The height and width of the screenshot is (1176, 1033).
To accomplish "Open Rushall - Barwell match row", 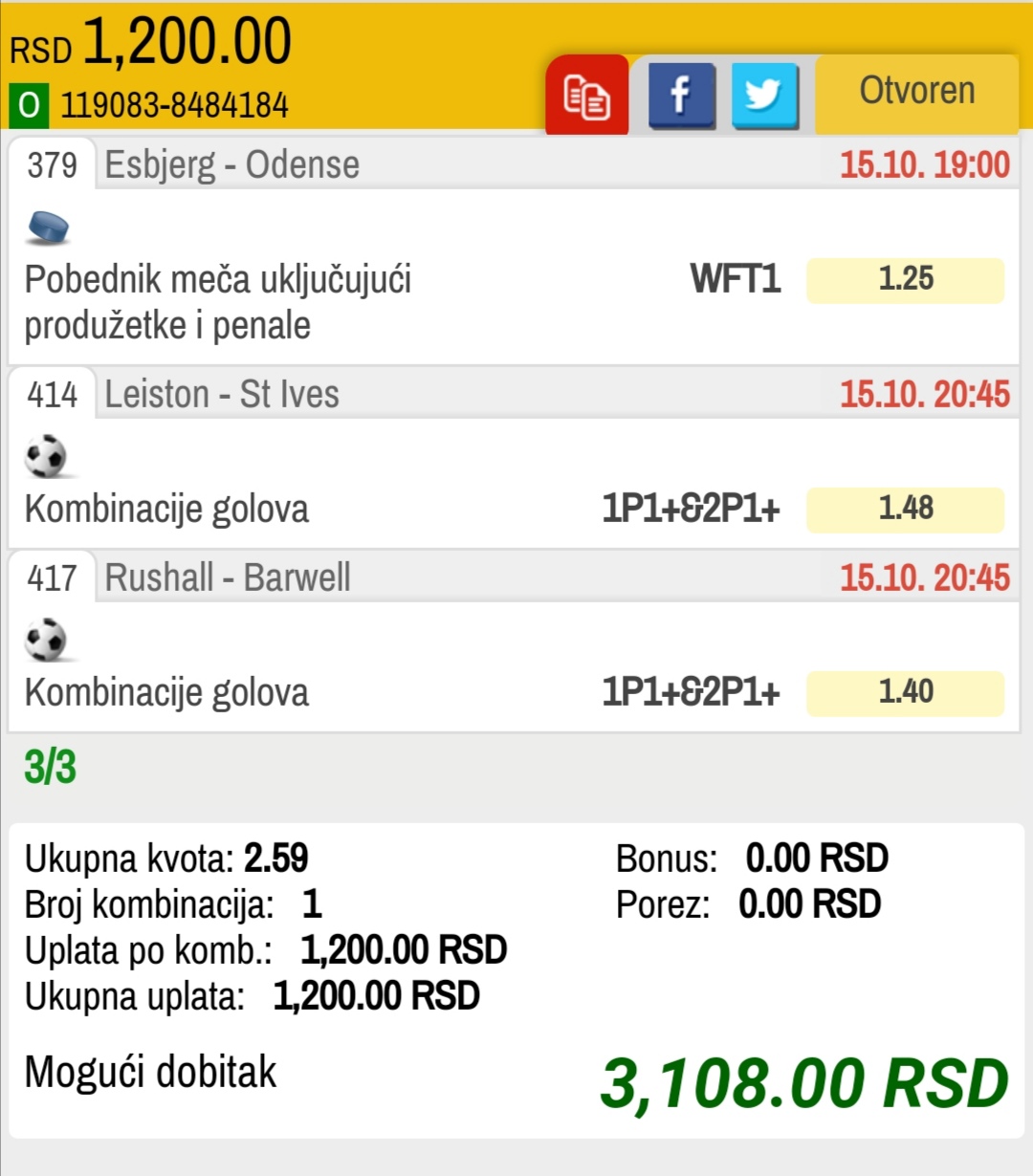I will tap(228, 578).
